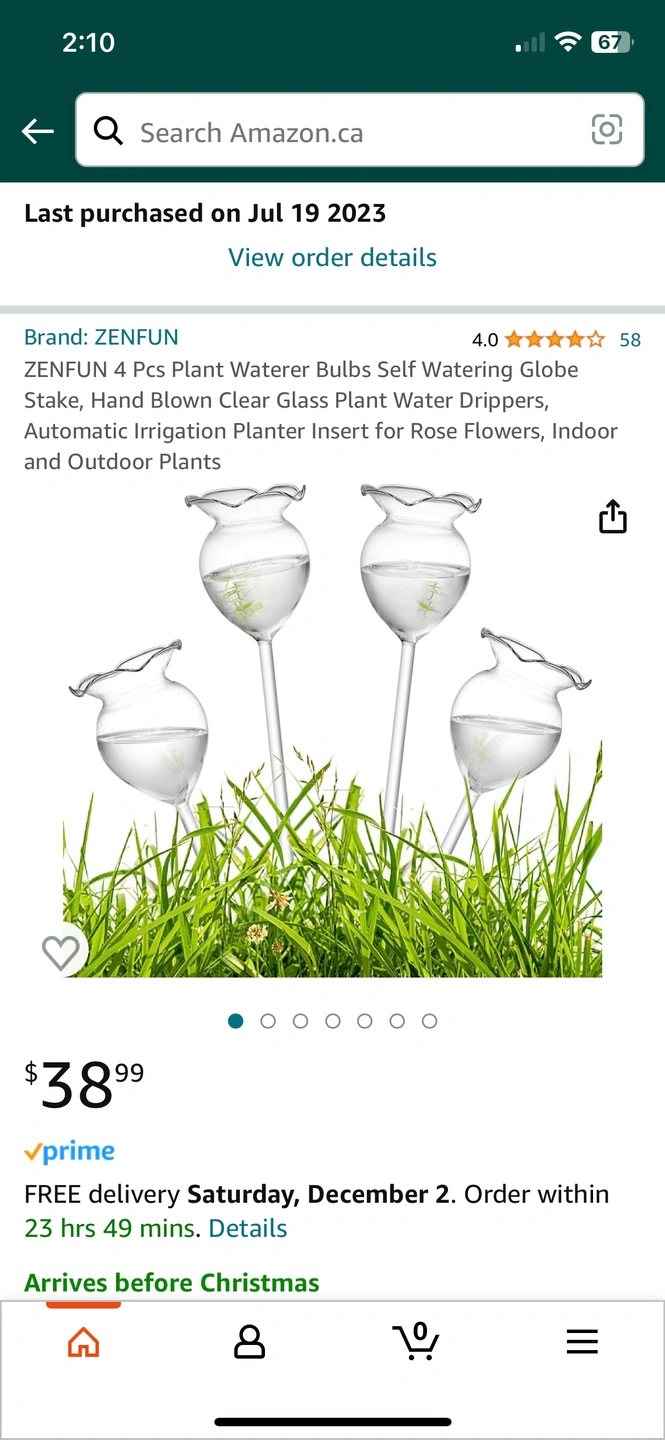This screenshot has height=1440, width=665.
Task: Open the plant waterer product image
Action: (332, 730)
